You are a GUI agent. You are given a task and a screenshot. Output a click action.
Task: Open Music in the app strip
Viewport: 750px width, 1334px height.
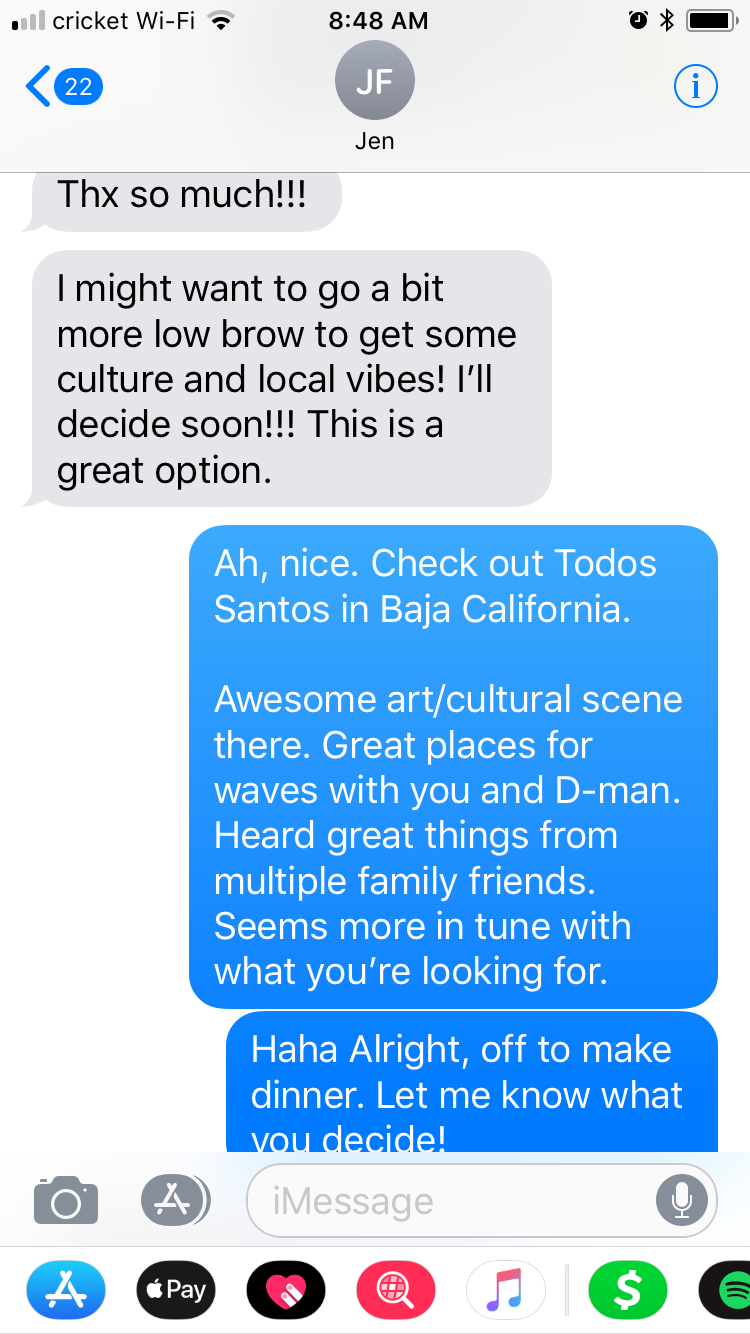pyautogui.click(x=506, y=1290)
